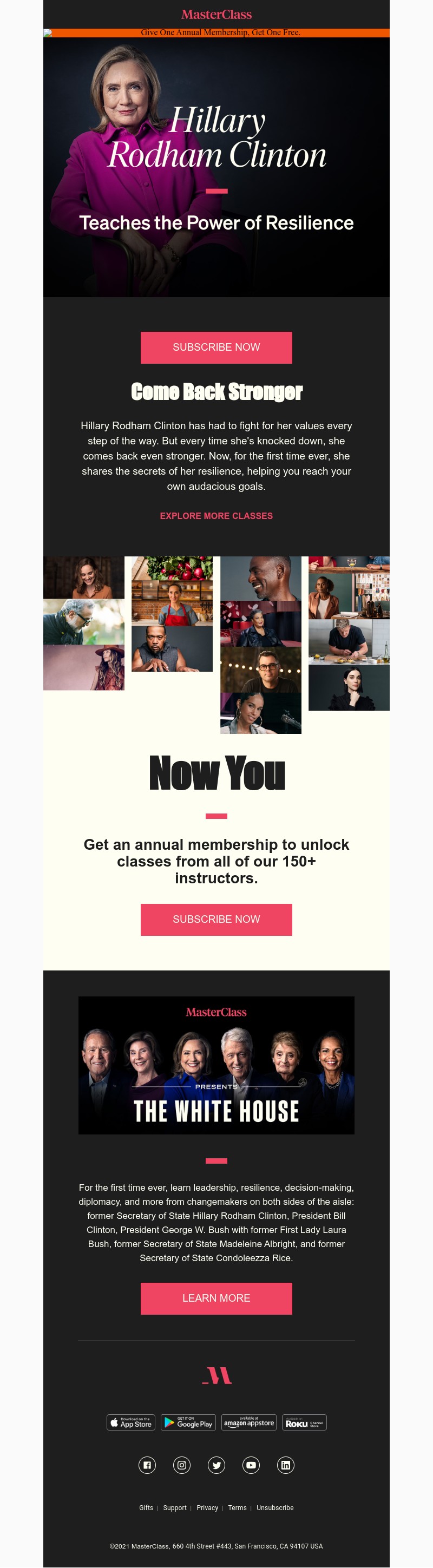This screenshot has height=1568, width=433.
Task: Open the Google Play badge
Action: (x=188, y=1422)
